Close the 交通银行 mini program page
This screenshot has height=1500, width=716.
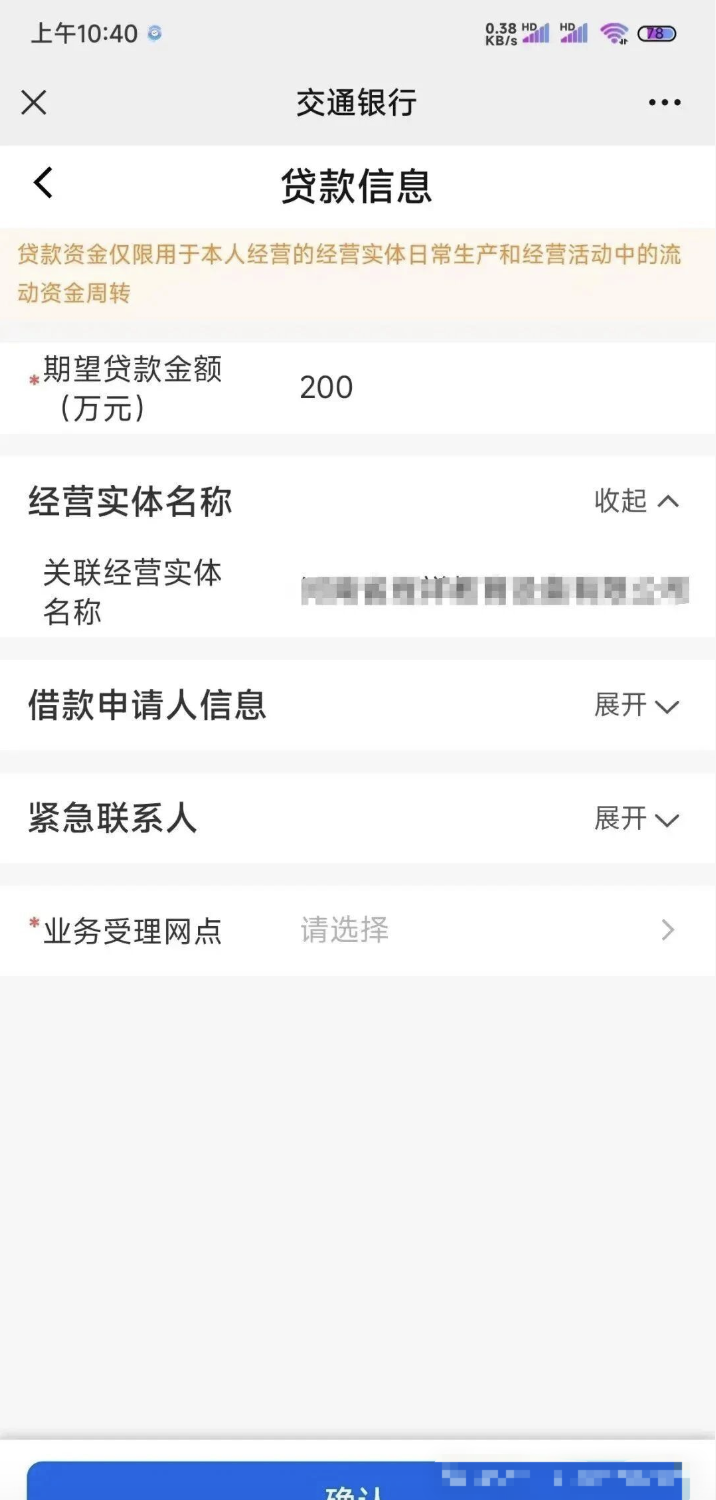(x=34, y=102)
